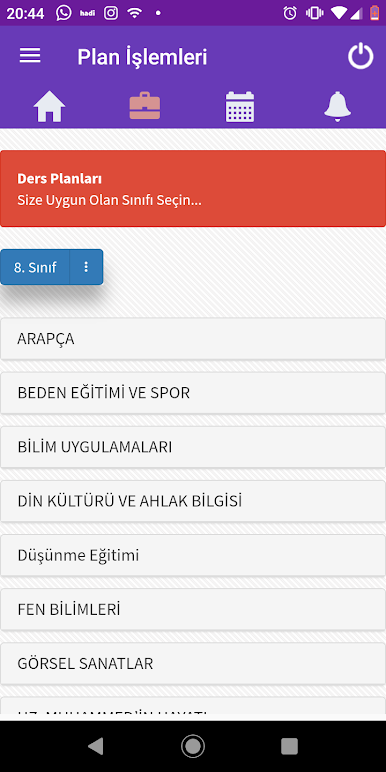The height and width of the screenshot is (772, 386).
Task: Tap the 8. Sınıf button
Action: coord(35,267)
